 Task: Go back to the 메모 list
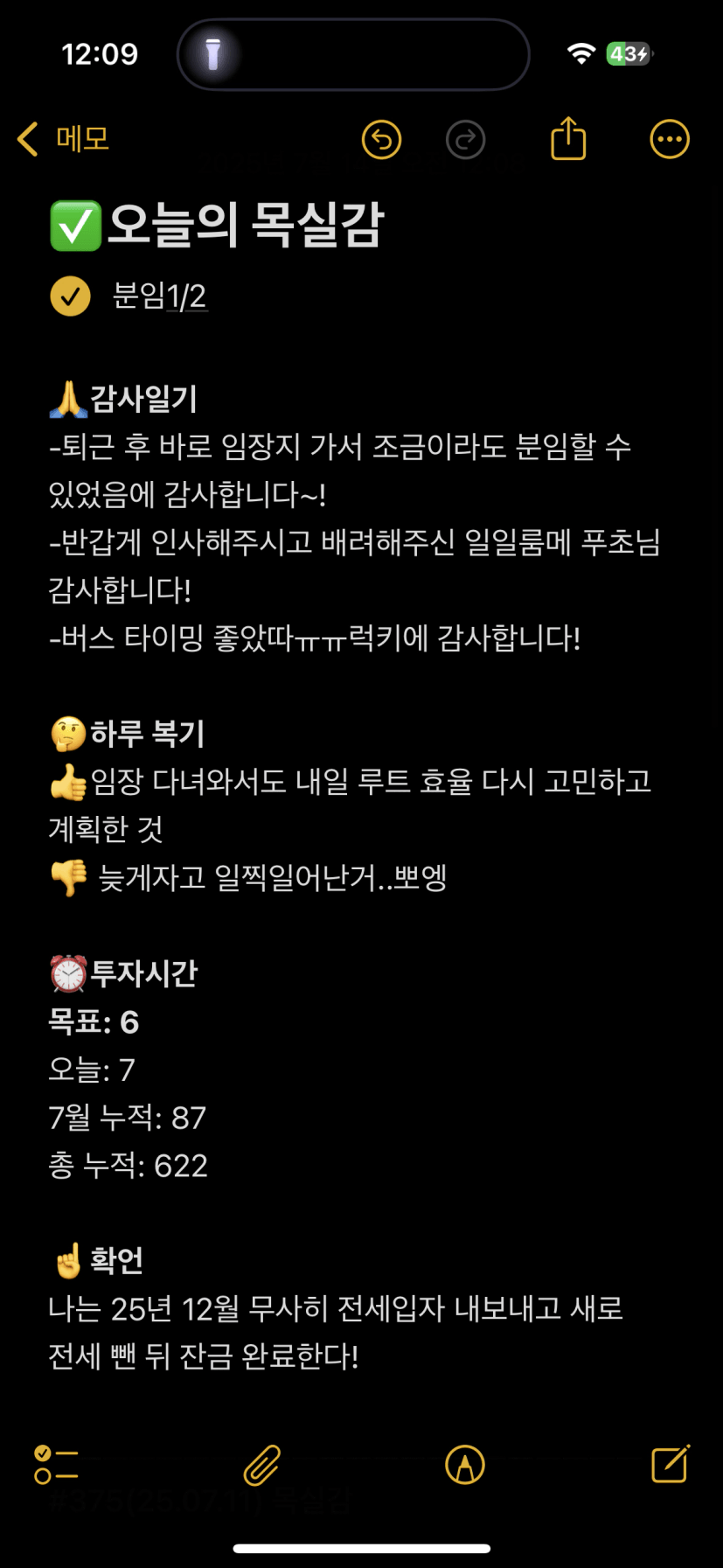pos(63,139)
